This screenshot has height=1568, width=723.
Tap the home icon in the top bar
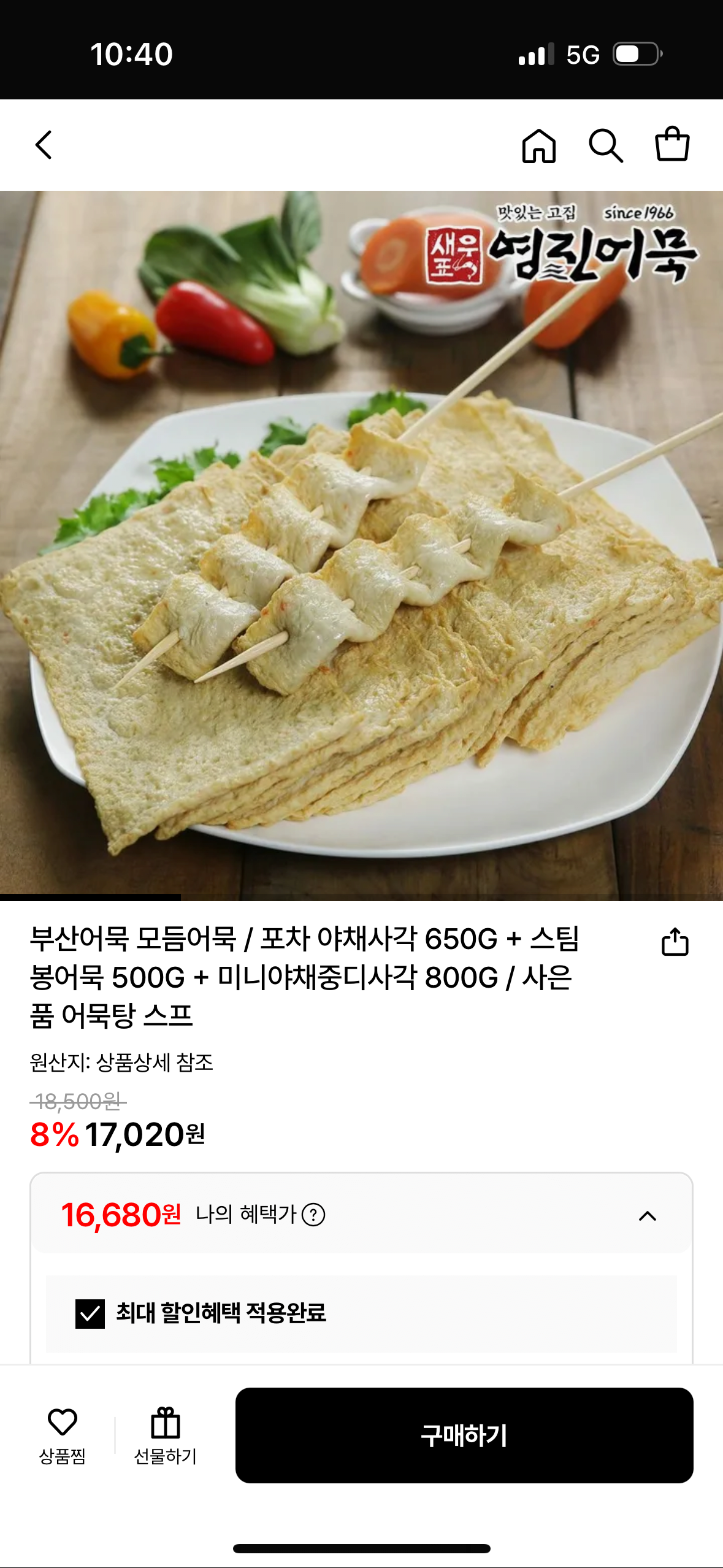538,145
